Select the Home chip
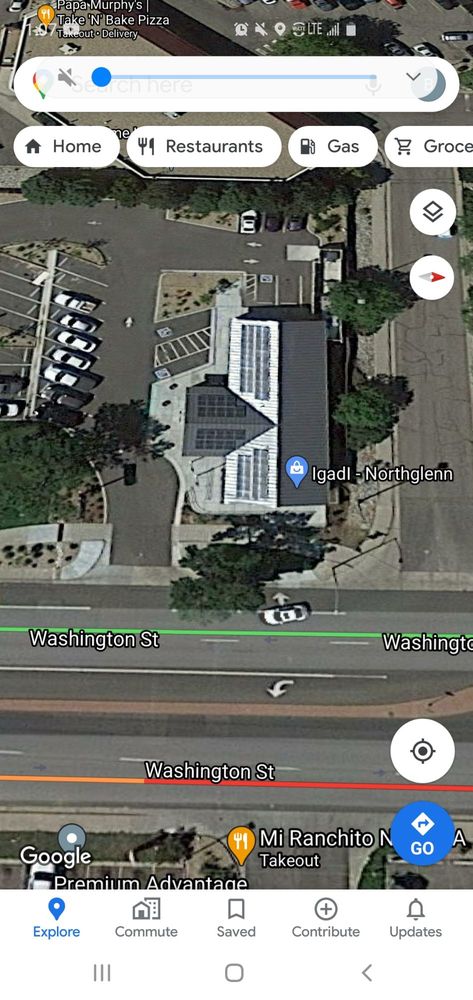The image size is (473, 1000). pyautogui.click(x=66, y=147)
